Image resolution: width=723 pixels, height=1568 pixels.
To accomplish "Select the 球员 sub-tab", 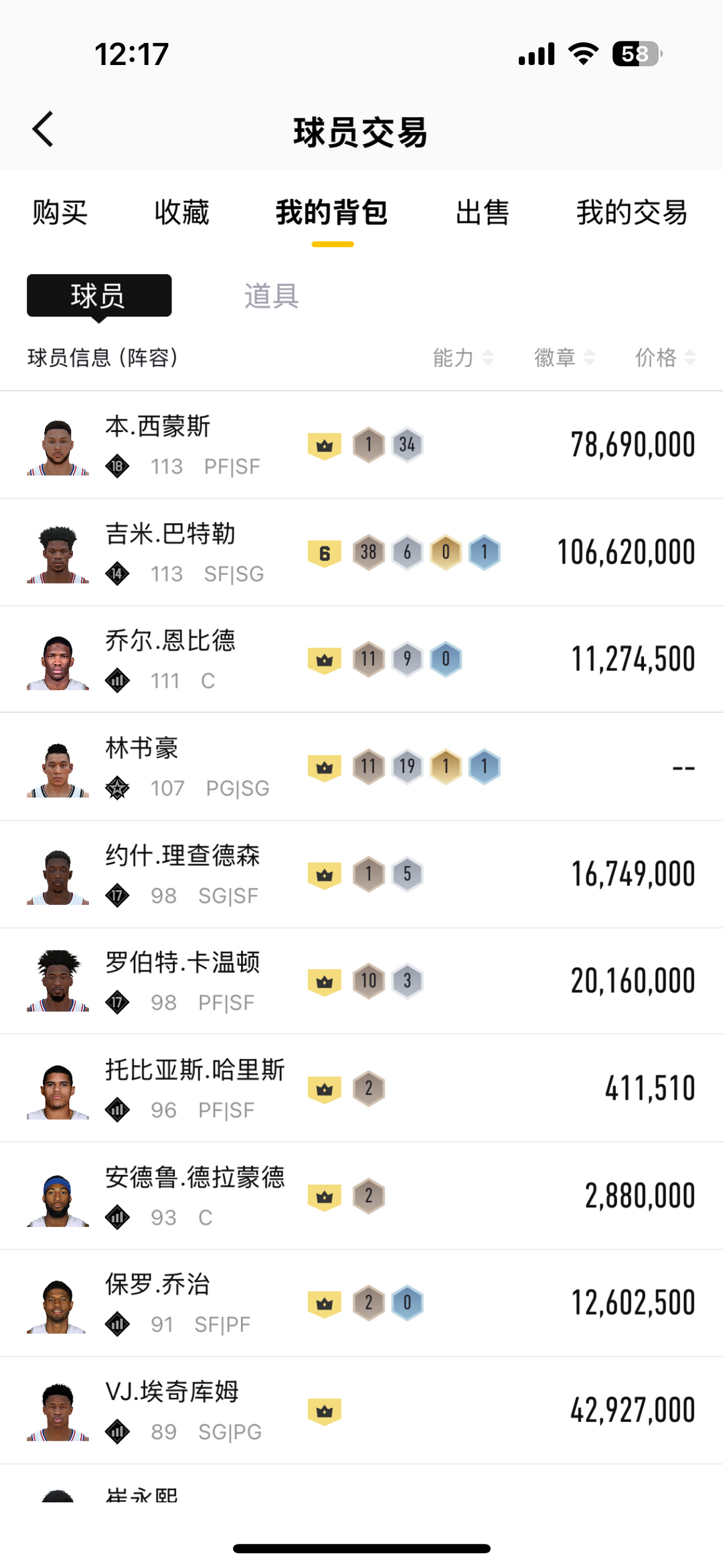I will [99, 295].
